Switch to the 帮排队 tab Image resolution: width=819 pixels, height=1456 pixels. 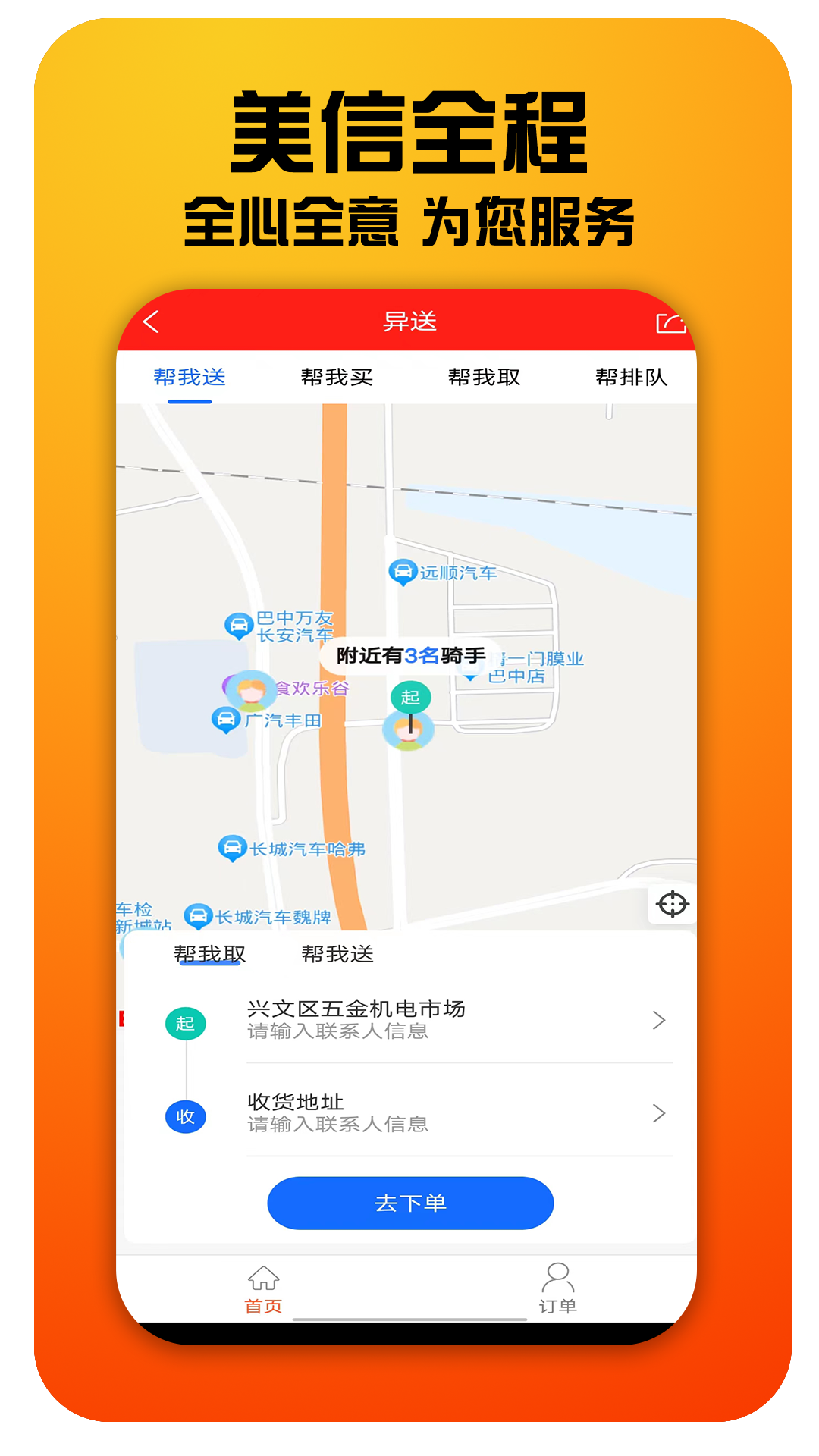pos(632,376)
